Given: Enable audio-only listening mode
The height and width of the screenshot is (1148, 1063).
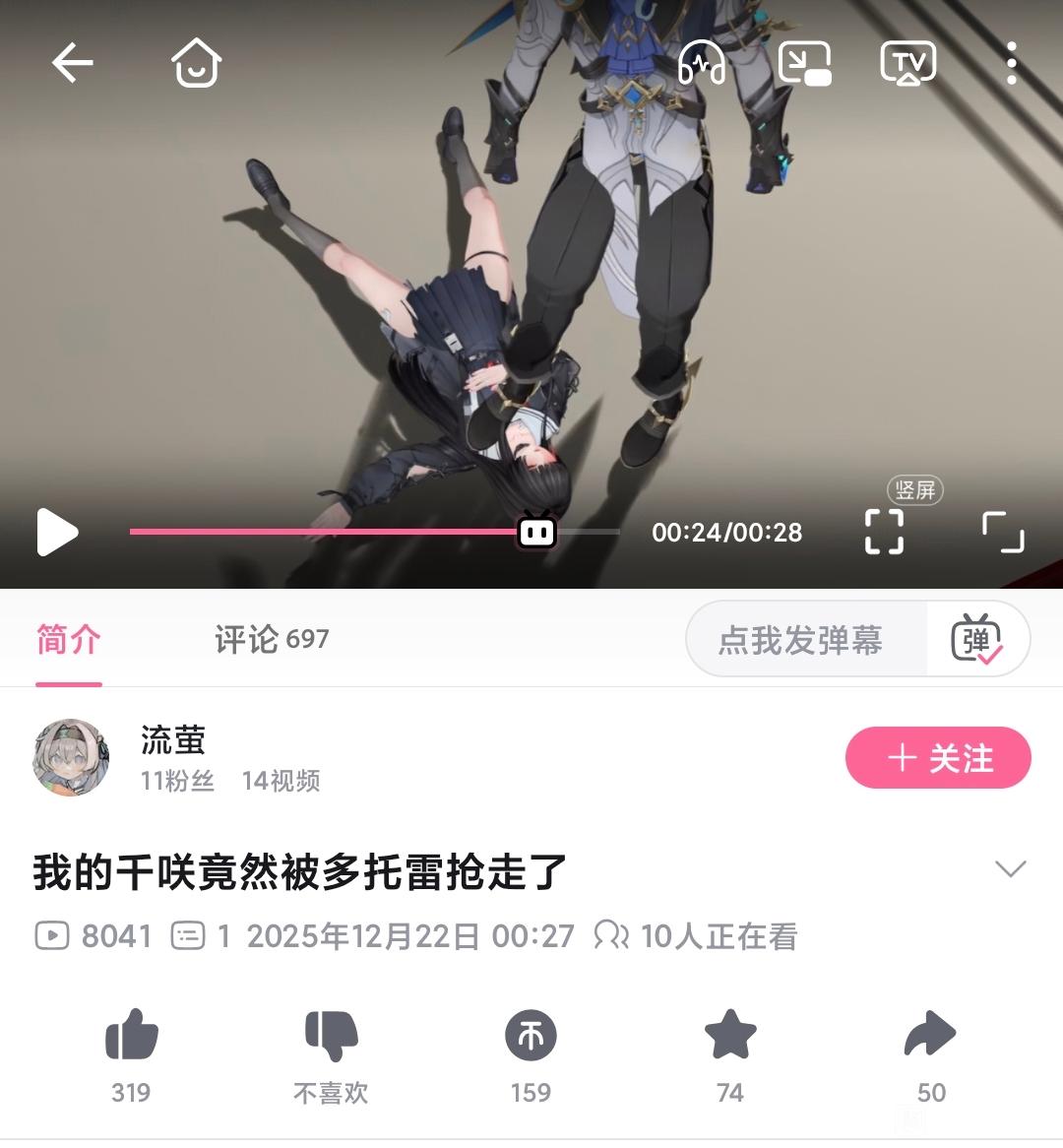Looking at the screenshot, I should tap(701, 64).
